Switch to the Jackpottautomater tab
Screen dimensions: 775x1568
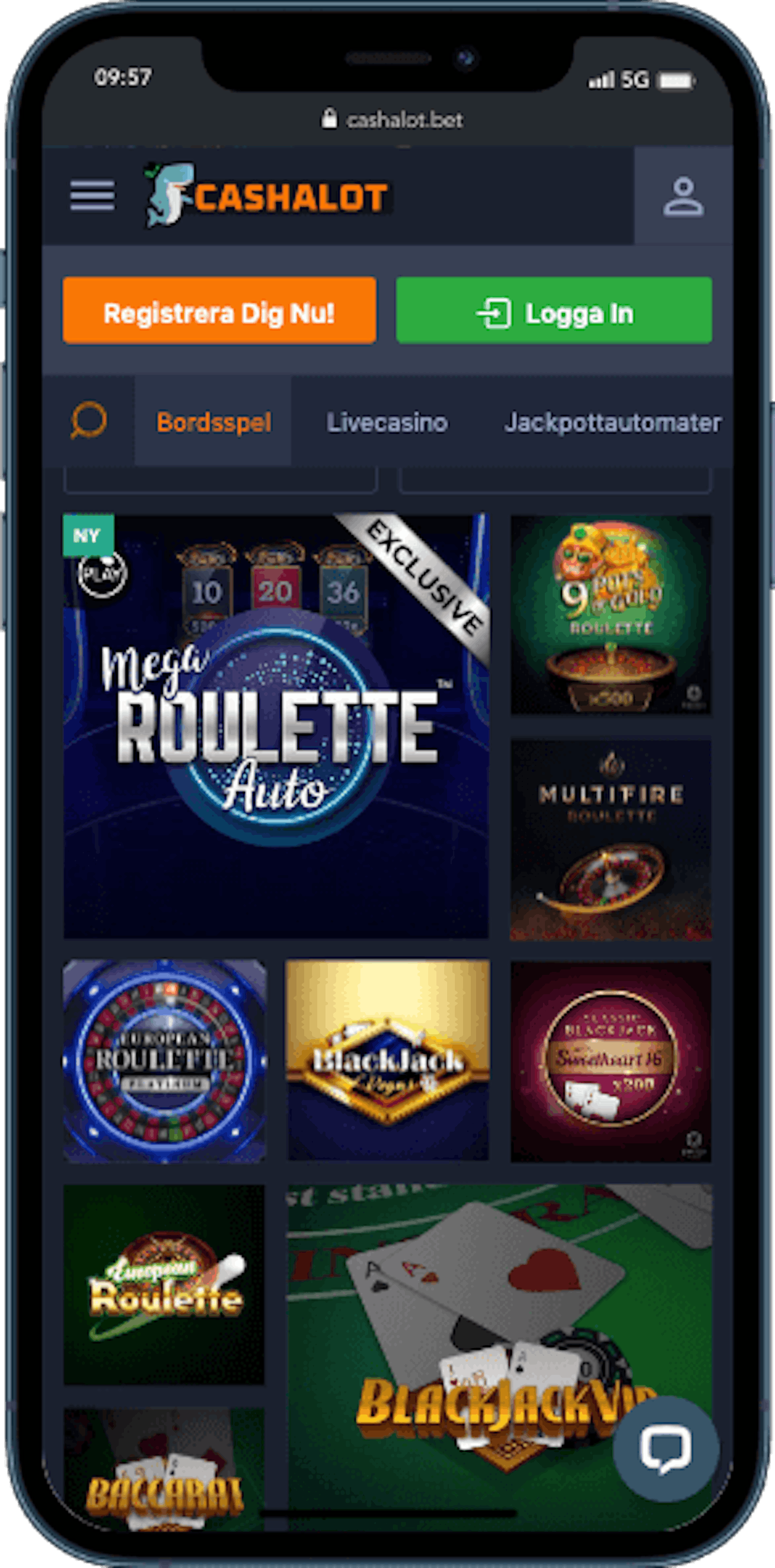coord(612,422)
